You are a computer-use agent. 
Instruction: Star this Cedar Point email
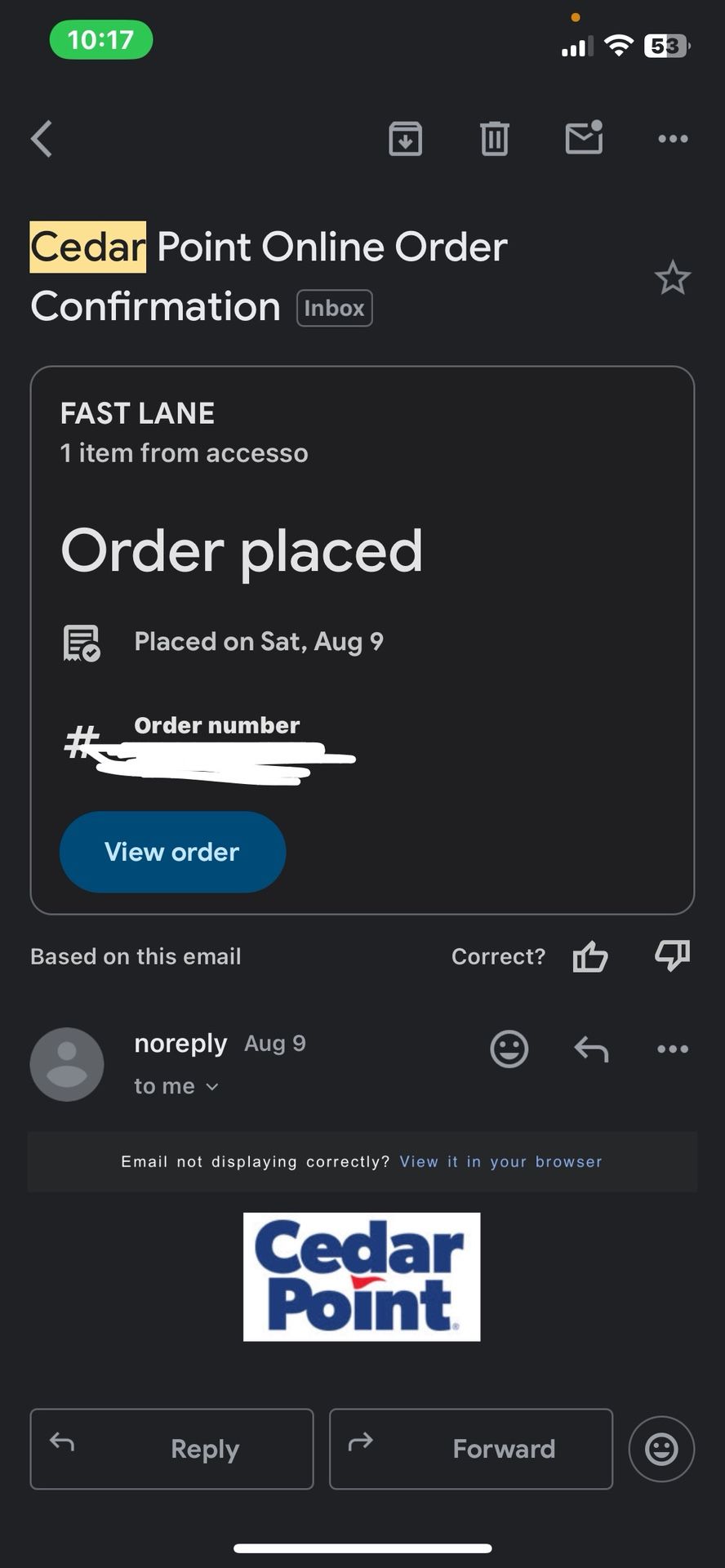point(673,278)
